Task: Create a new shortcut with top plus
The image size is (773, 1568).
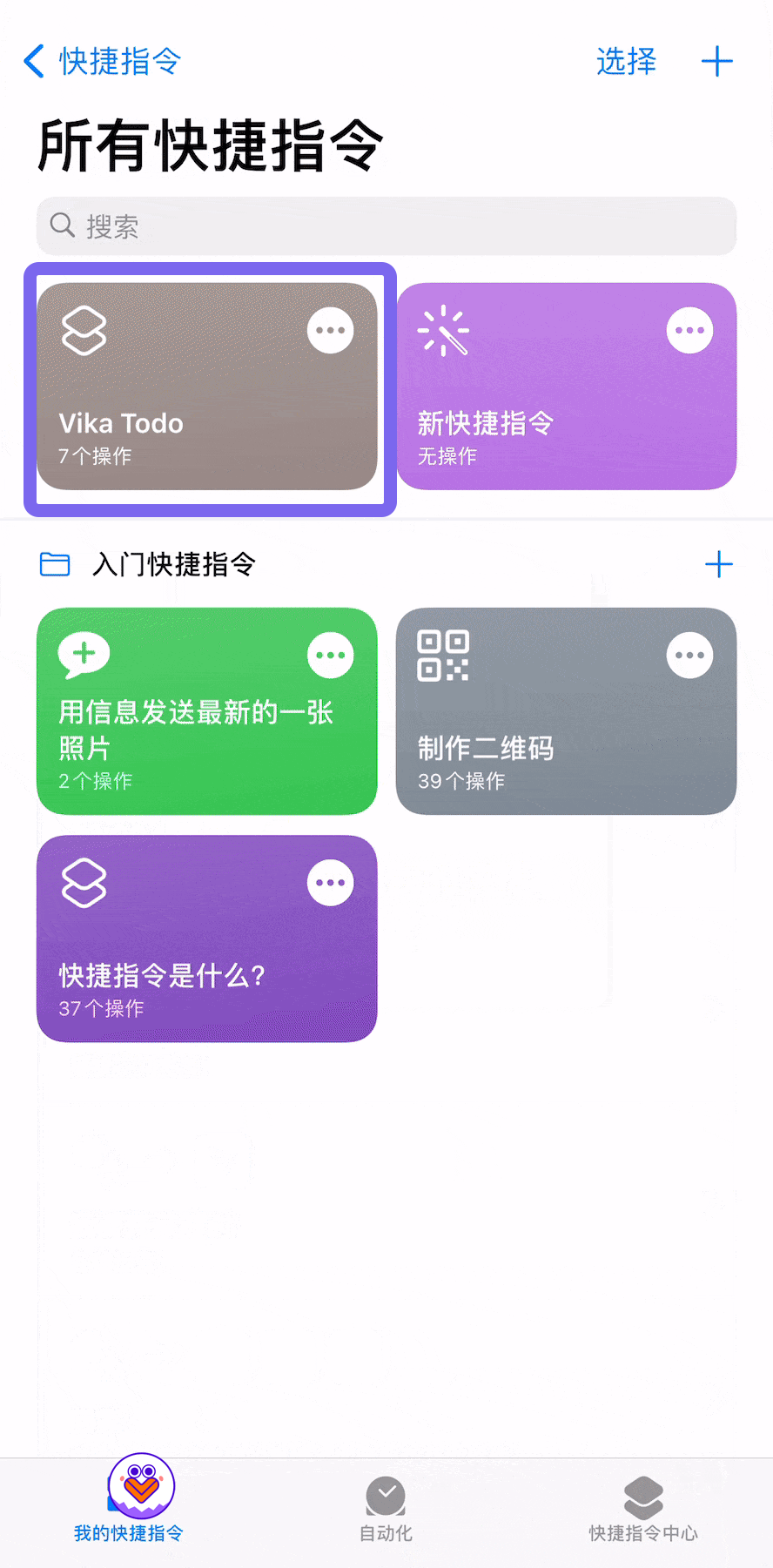Action: tap(716, 62)
